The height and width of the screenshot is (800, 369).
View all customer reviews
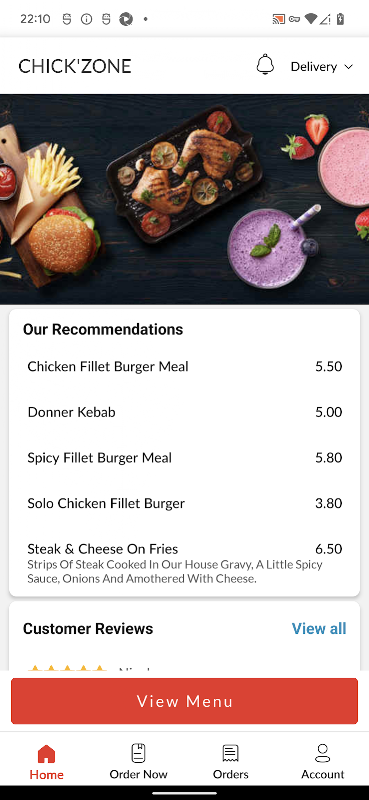(x=319, y=629)
